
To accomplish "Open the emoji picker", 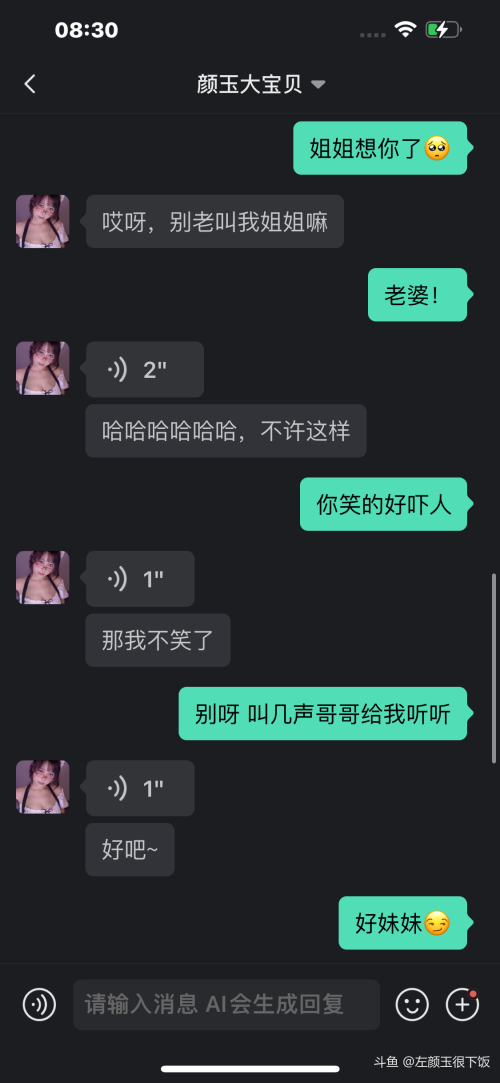I will click(412, 1004).
